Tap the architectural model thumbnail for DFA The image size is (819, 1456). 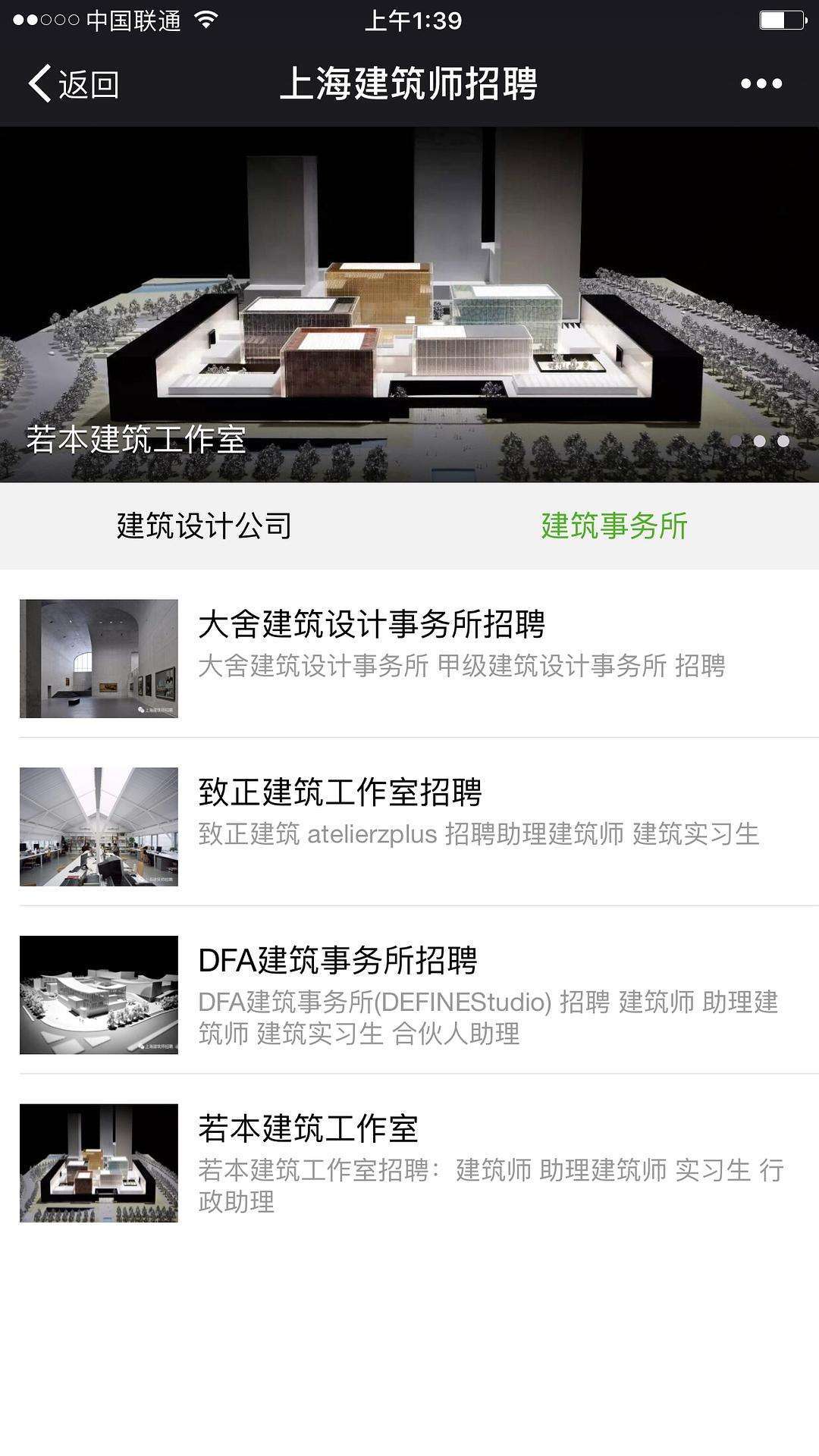pyautogui.click(x=102, y=993)
